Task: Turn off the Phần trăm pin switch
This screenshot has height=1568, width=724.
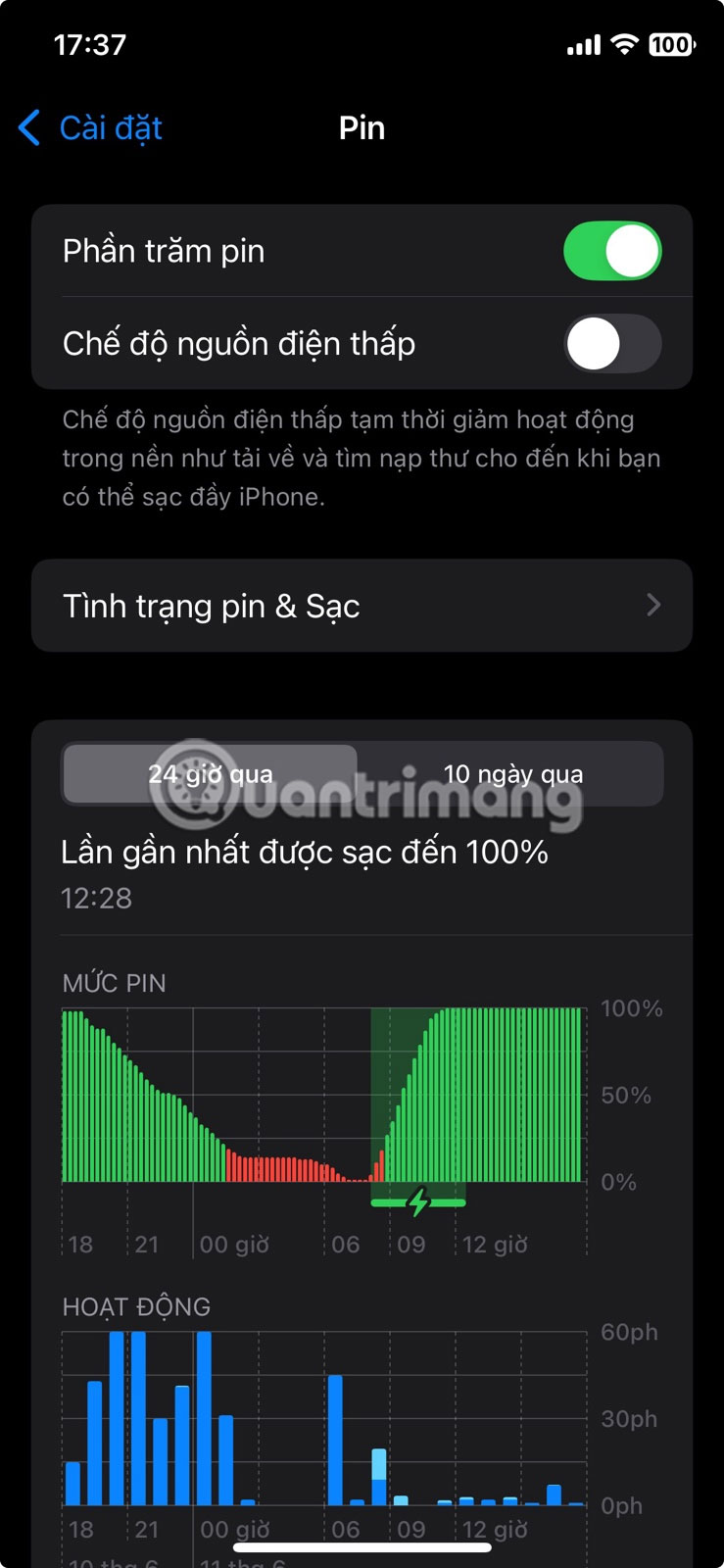Action: [611, 251]
